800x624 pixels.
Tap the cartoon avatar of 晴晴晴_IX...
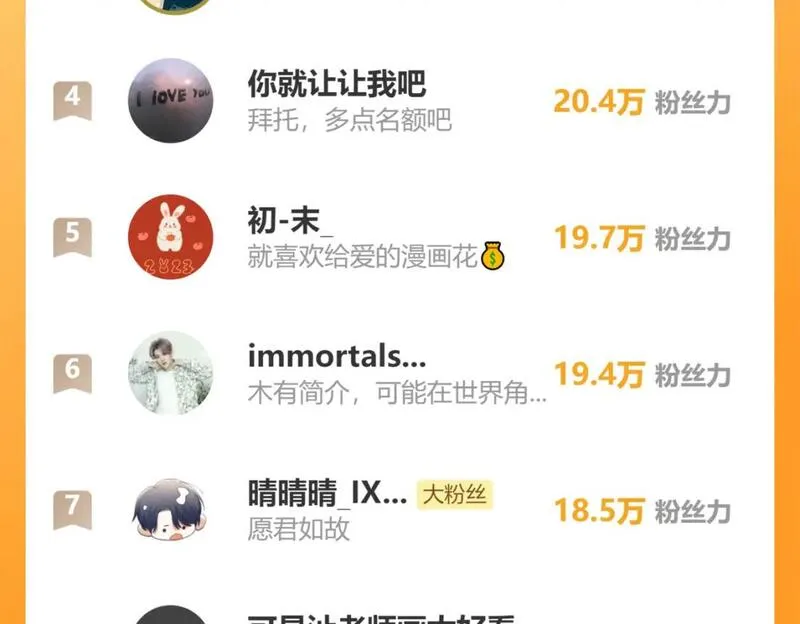[171, 510]
